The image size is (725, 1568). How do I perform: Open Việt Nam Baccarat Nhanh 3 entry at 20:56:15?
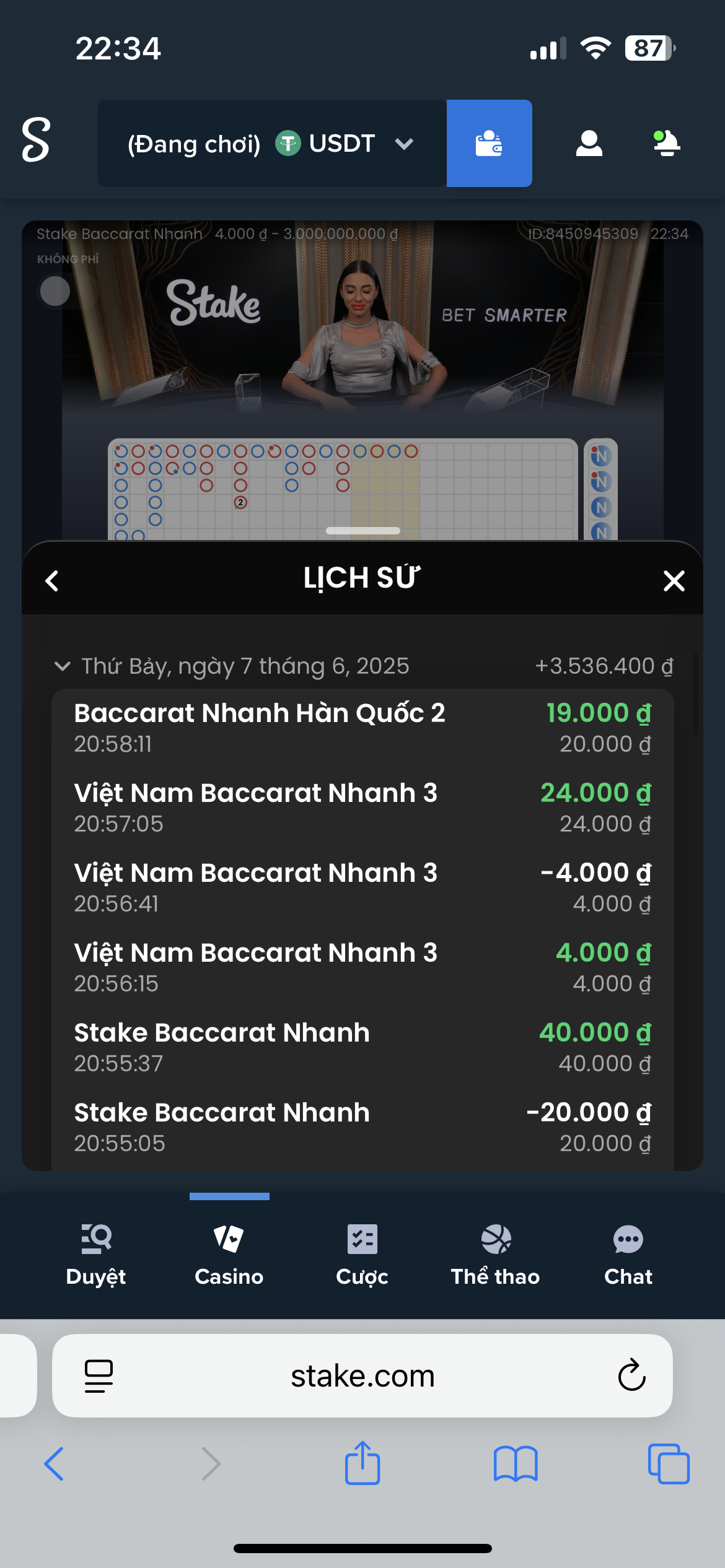pyautogui.click(x=362, y=967)
